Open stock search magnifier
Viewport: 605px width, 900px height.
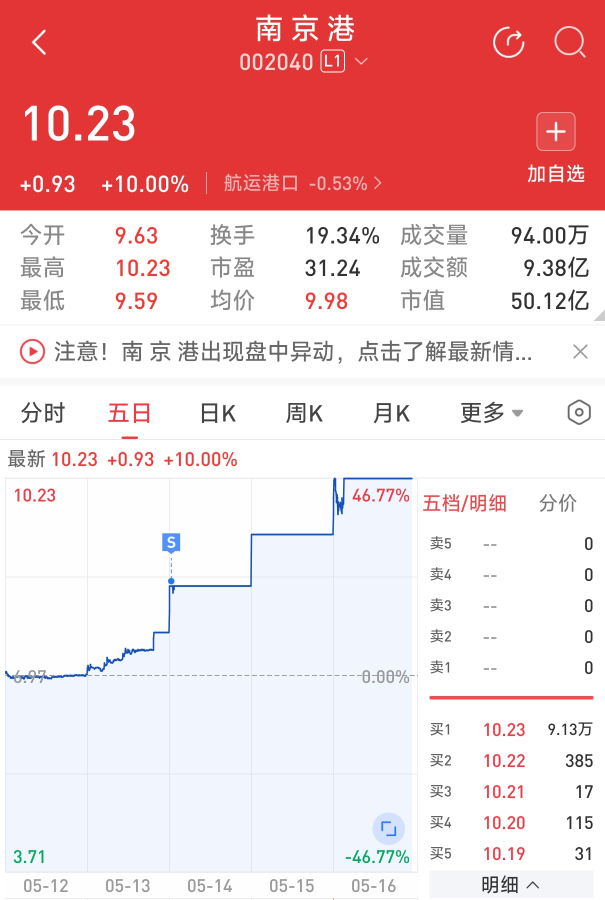(570, 43)
